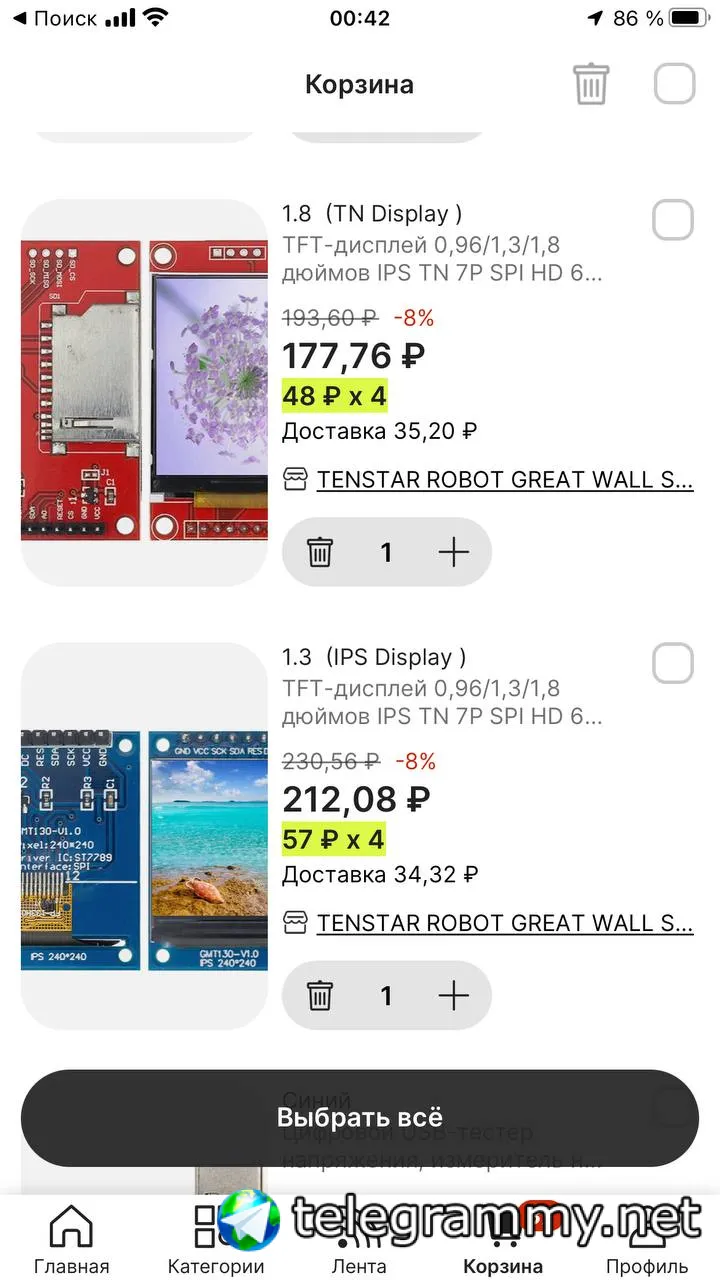Open the 1.8 TN Display product image

tap(144, 392)
